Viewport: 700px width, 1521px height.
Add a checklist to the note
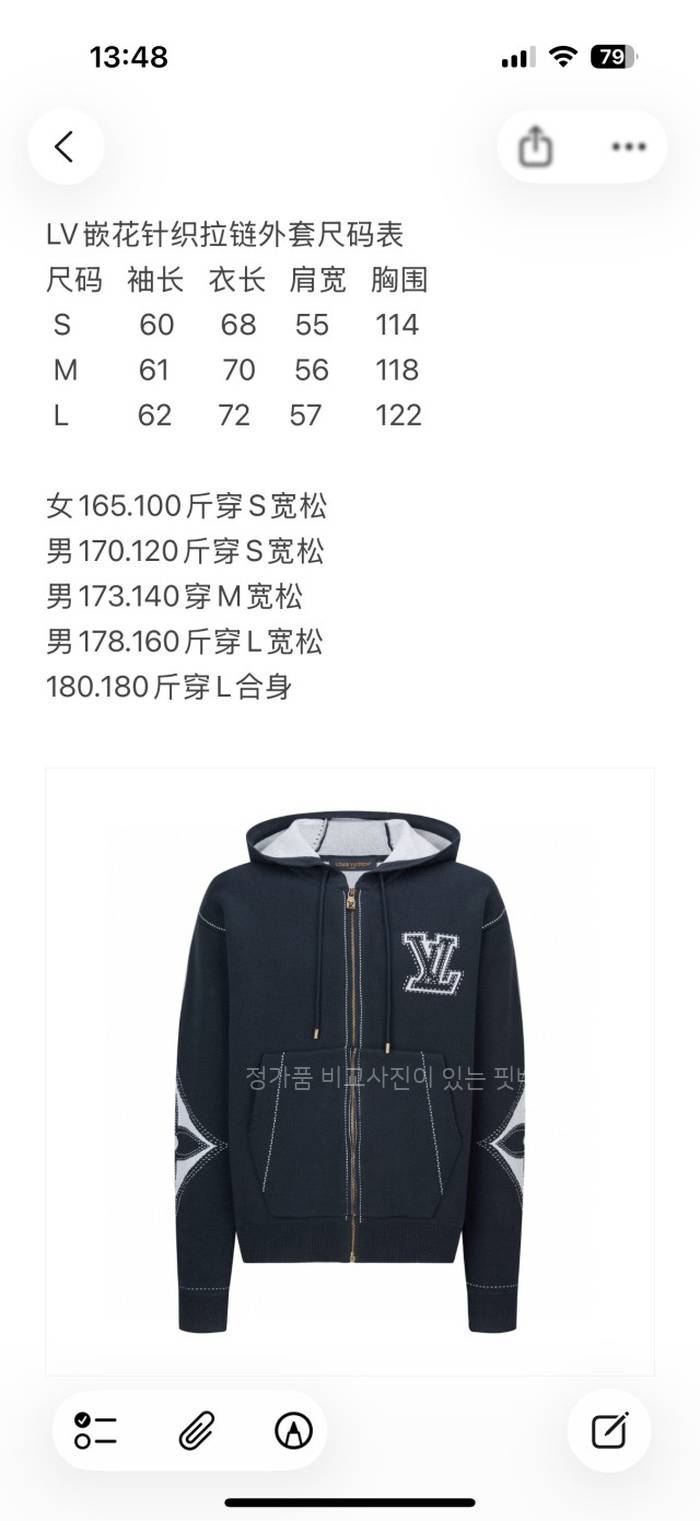click(x=96, y=1431)
